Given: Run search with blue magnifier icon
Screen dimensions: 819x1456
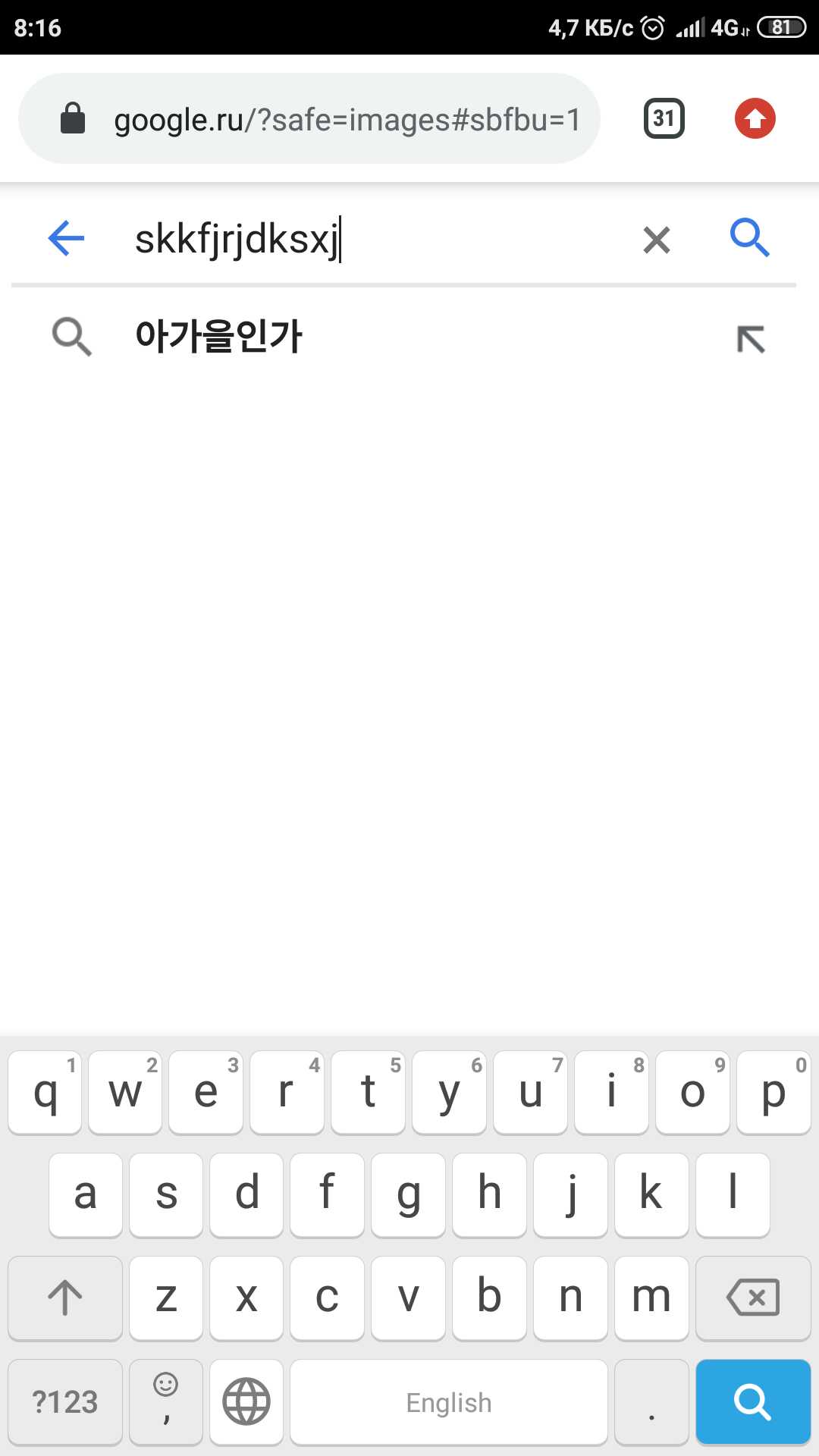Looking at the screenshot, I should click(750, 238).
